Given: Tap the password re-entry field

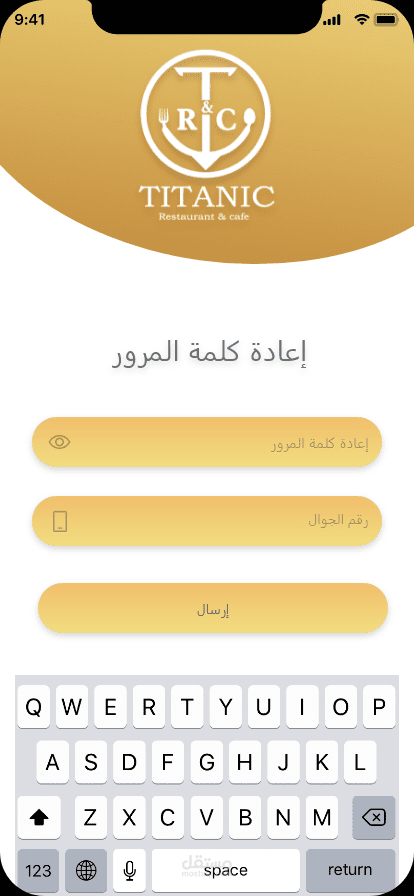Looking at the screenshot, I should (x=207, y=442).
